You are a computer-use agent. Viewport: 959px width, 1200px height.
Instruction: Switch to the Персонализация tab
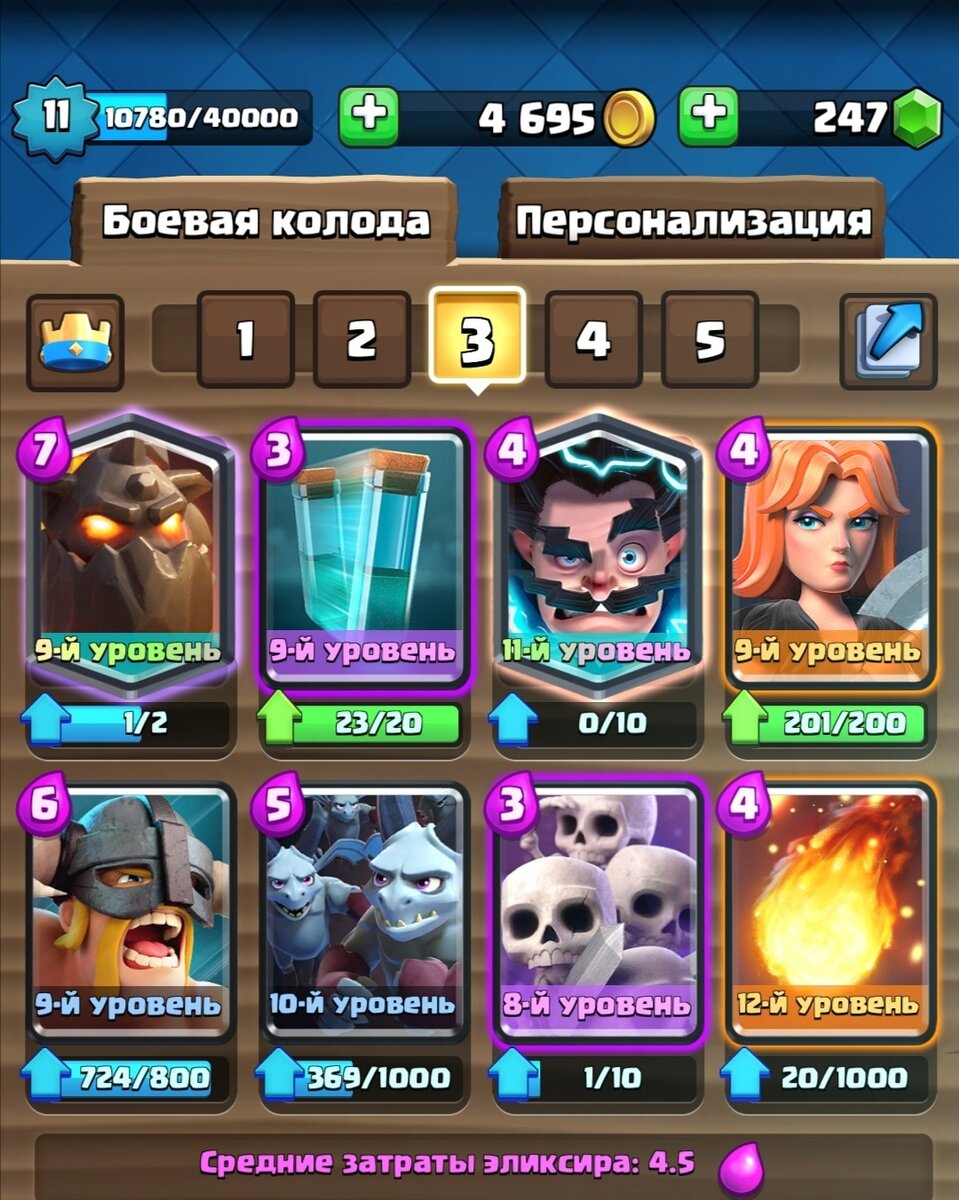point(692,221)
